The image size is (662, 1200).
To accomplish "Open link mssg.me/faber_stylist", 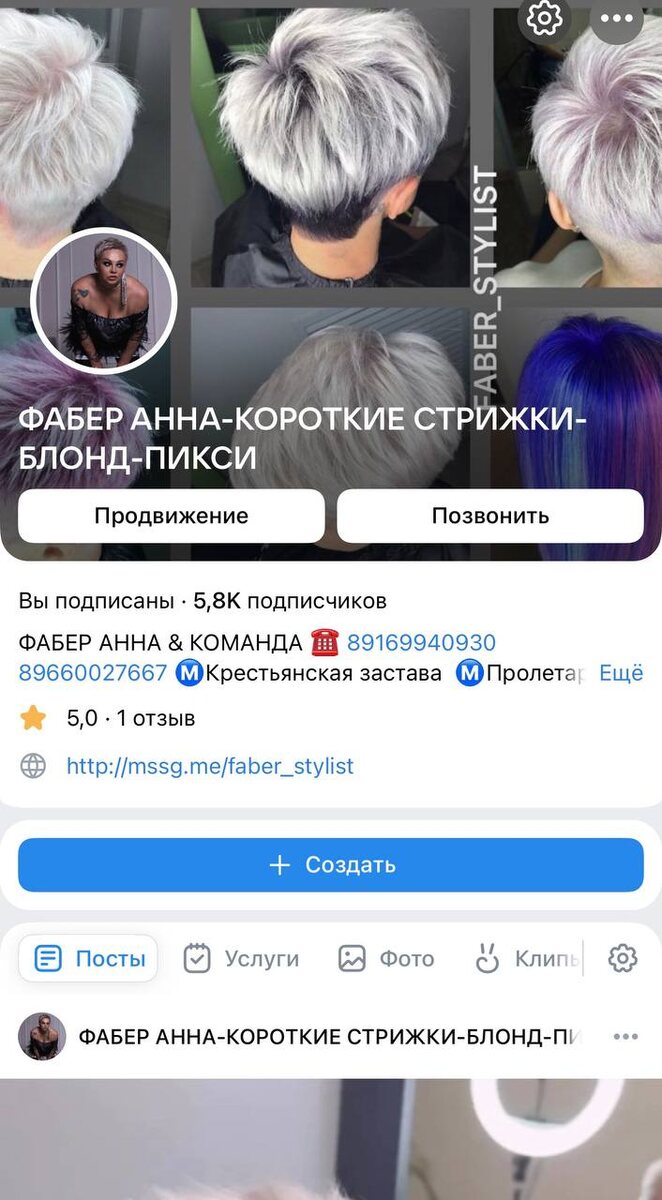I will [210, 767].
